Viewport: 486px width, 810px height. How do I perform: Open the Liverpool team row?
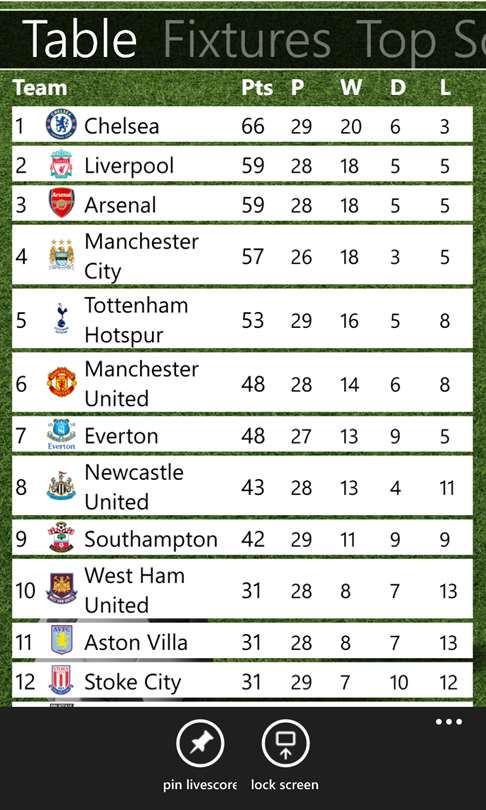[x=242, y=164]
